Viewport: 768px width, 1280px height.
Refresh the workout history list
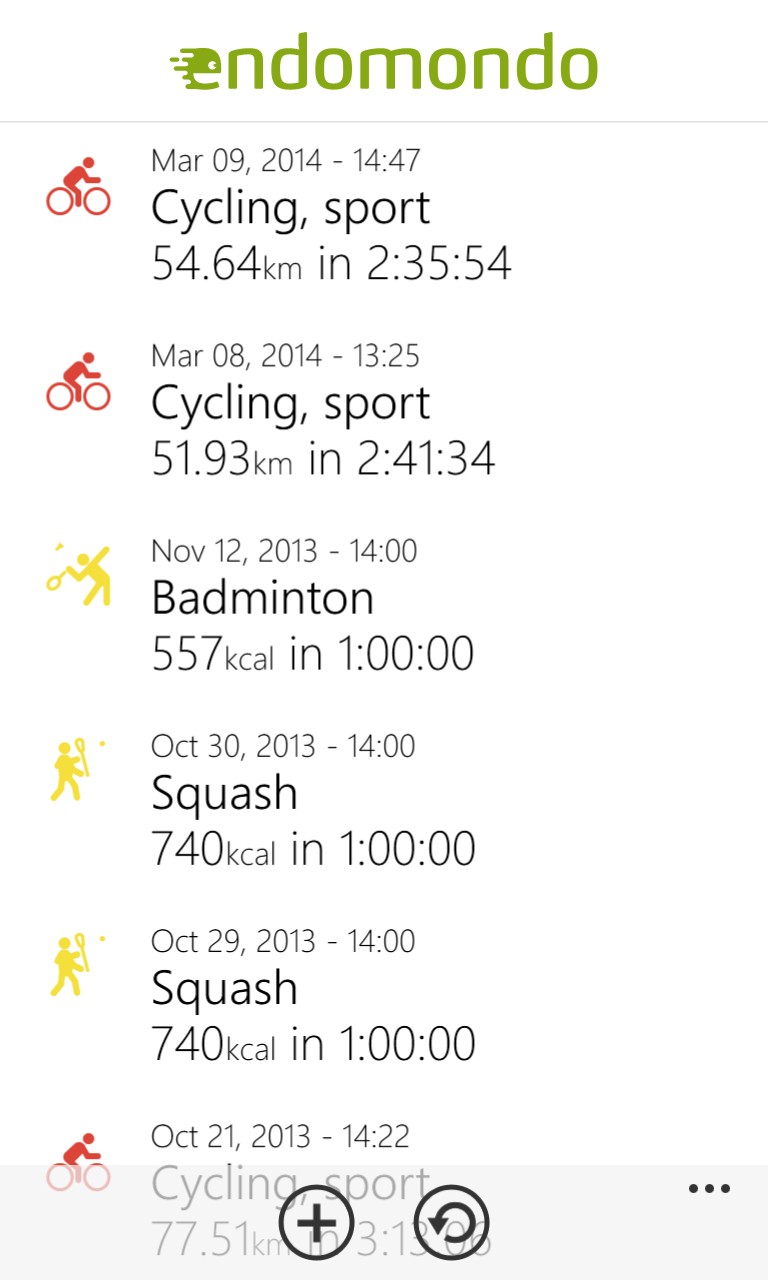click(452, 1222)
